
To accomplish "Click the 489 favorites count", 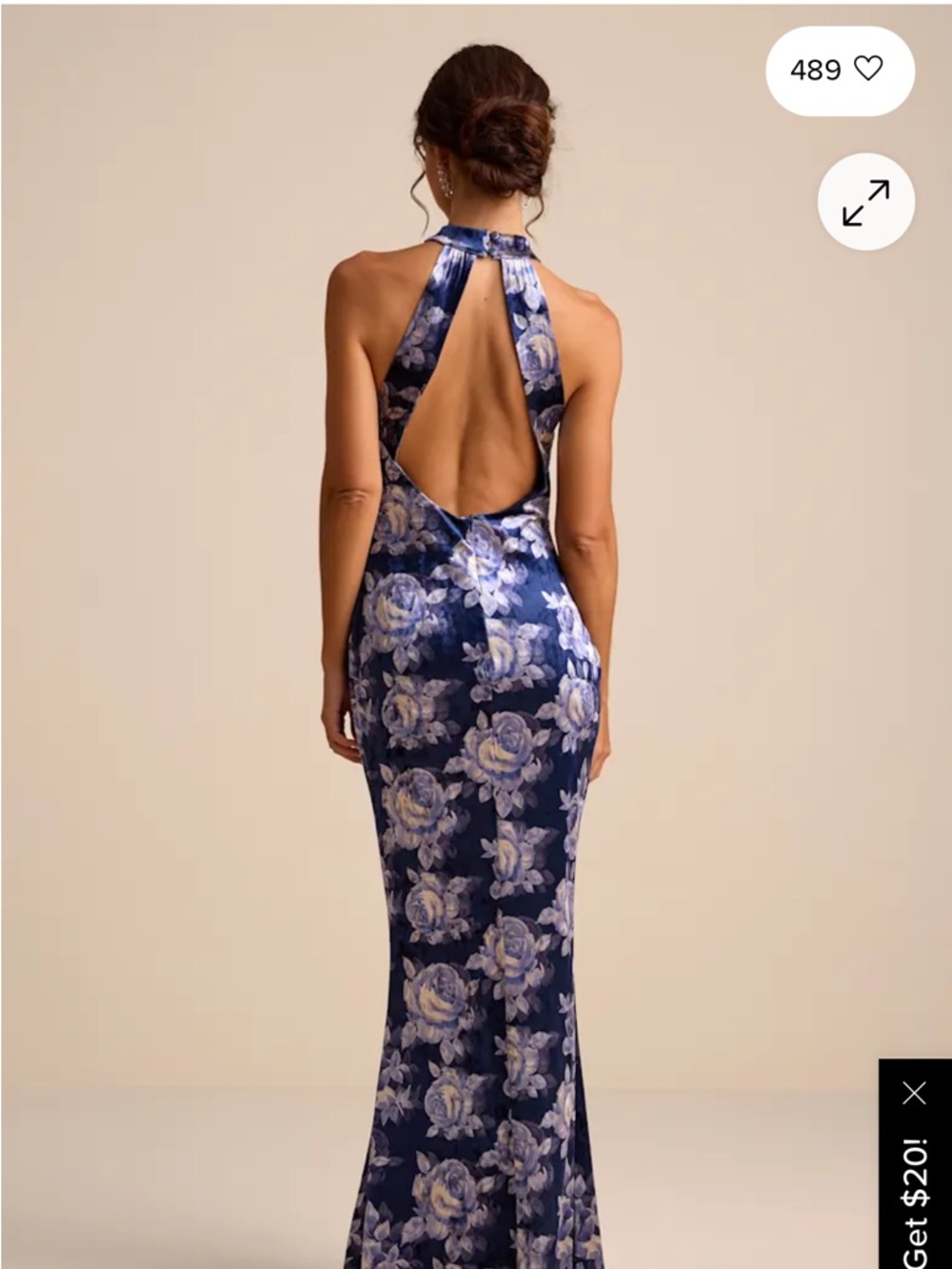I will point(814,68).
